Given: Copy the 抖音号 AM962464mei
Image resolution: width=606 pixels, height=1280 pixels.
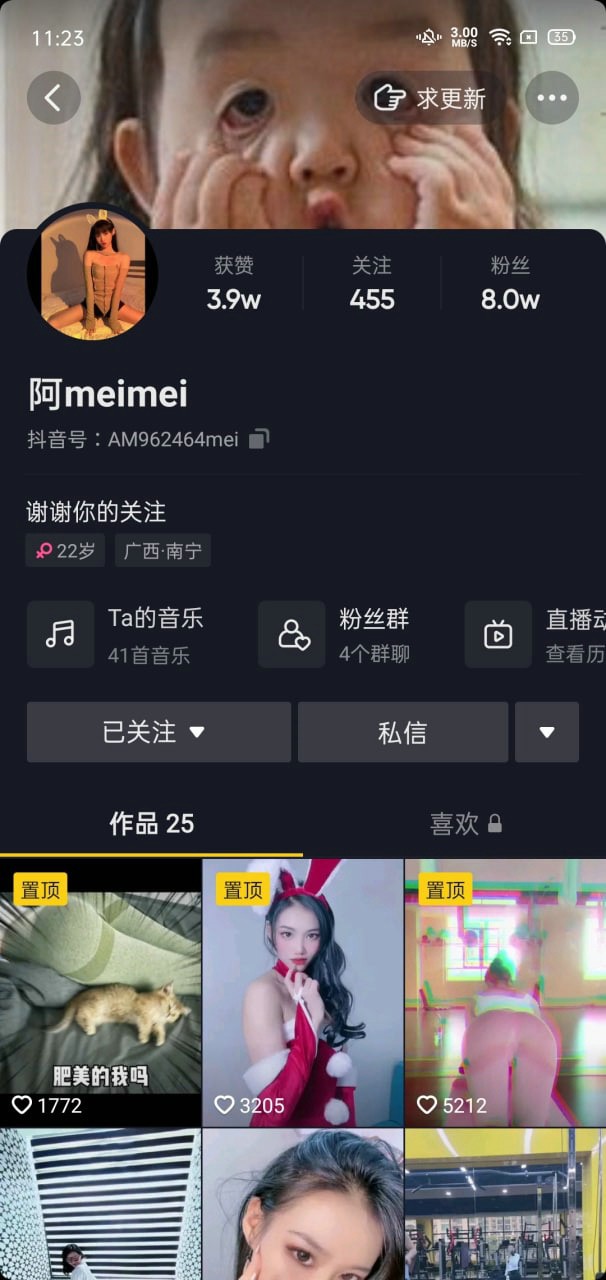Looking at the screenshot, I should (259, 439).
